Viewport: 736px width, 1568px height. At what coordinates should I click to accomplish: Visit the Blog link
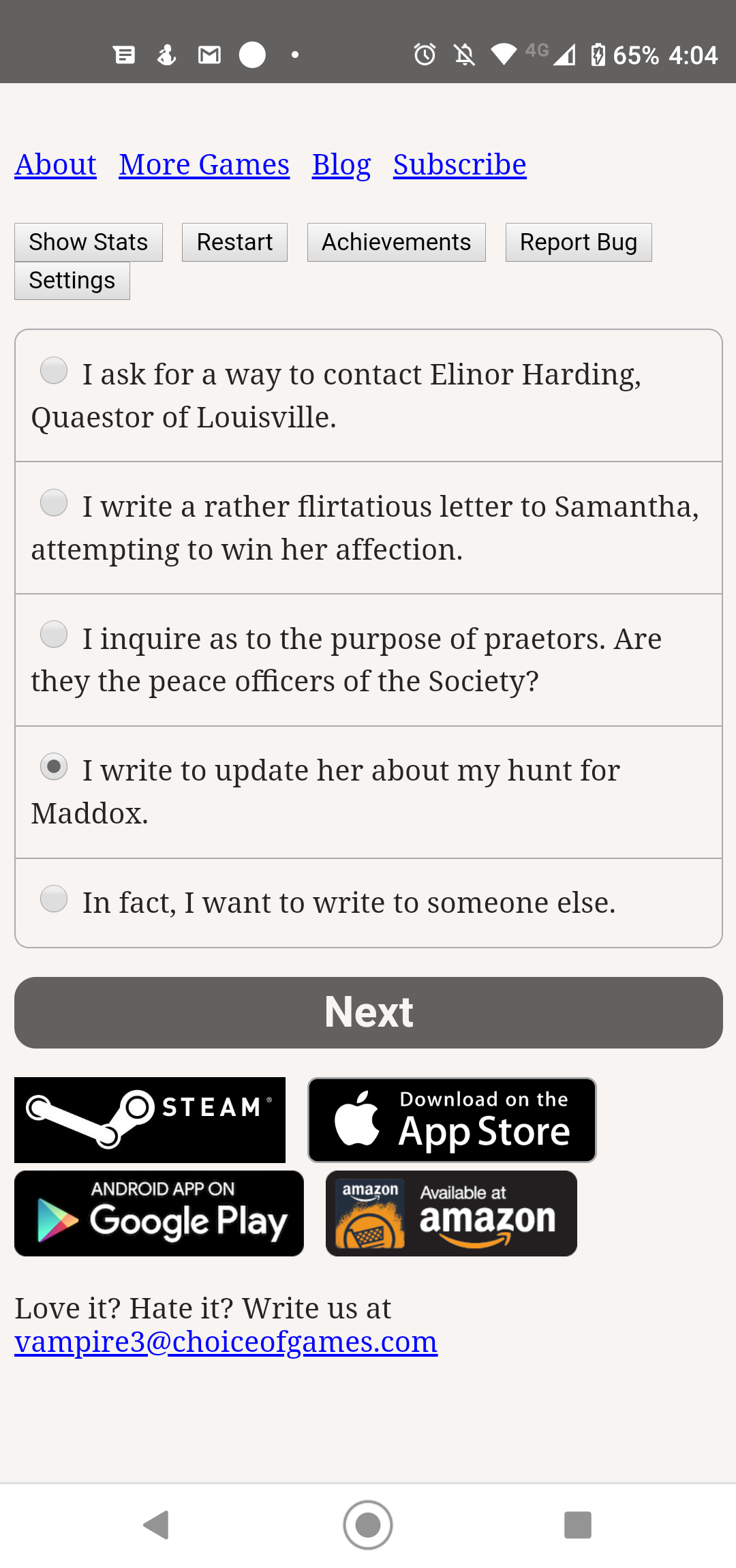tap(341, 164)
